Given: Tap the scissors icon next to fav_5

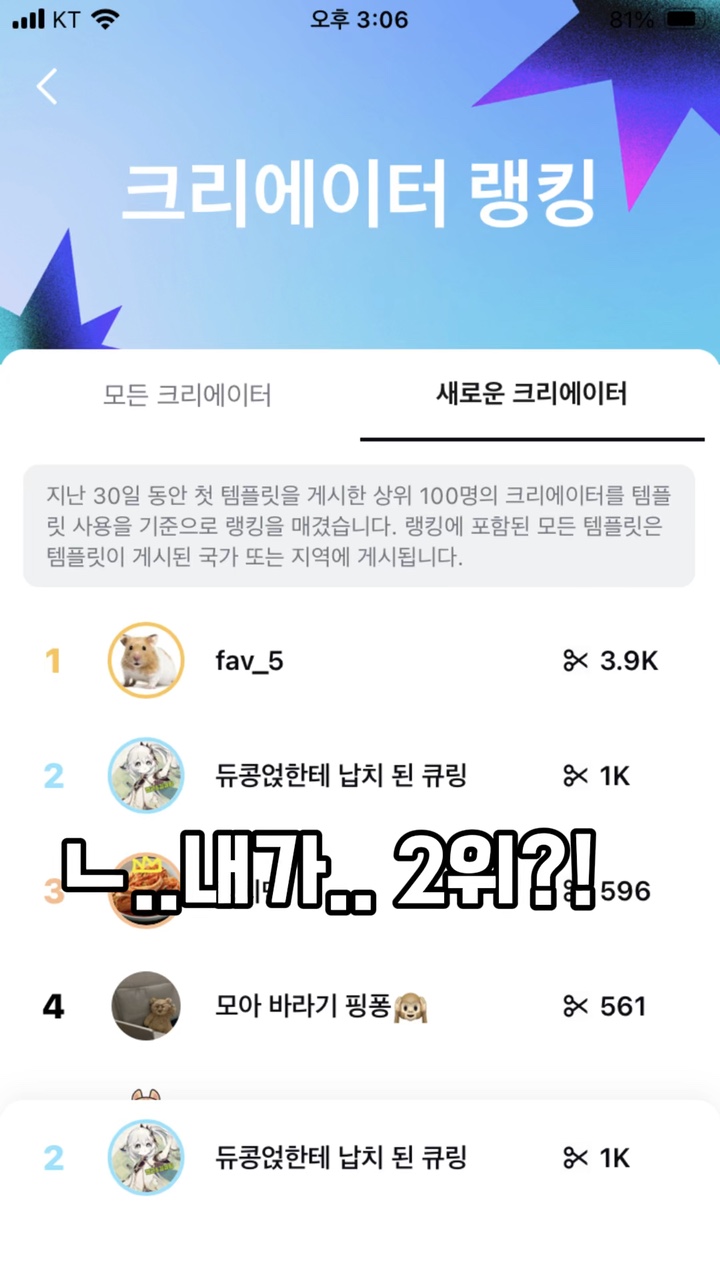Looking at the screenshot, I should pos(577,660).
